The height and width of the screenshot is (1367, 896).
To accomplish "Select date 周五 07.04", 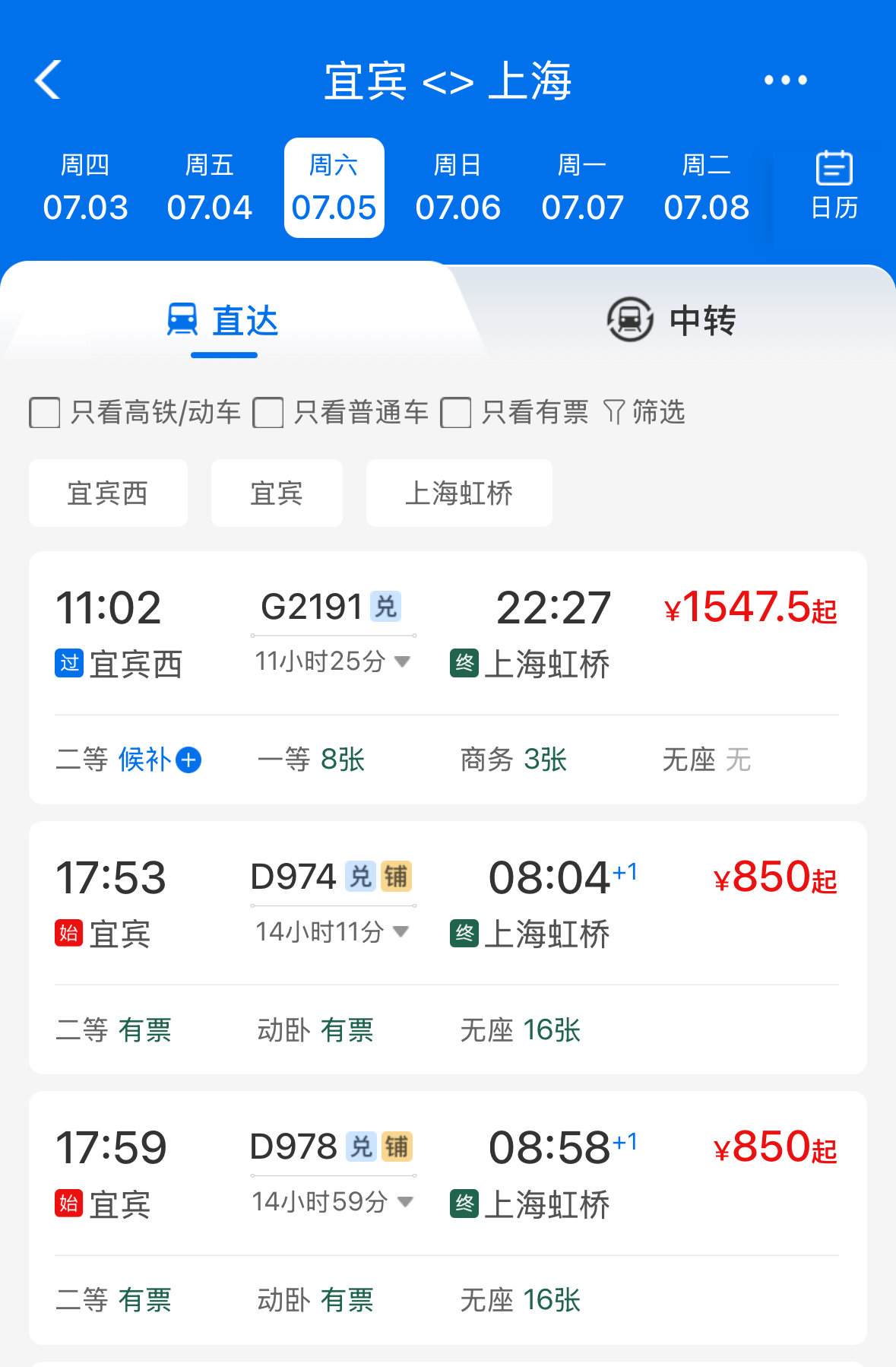I will [209, 188].
